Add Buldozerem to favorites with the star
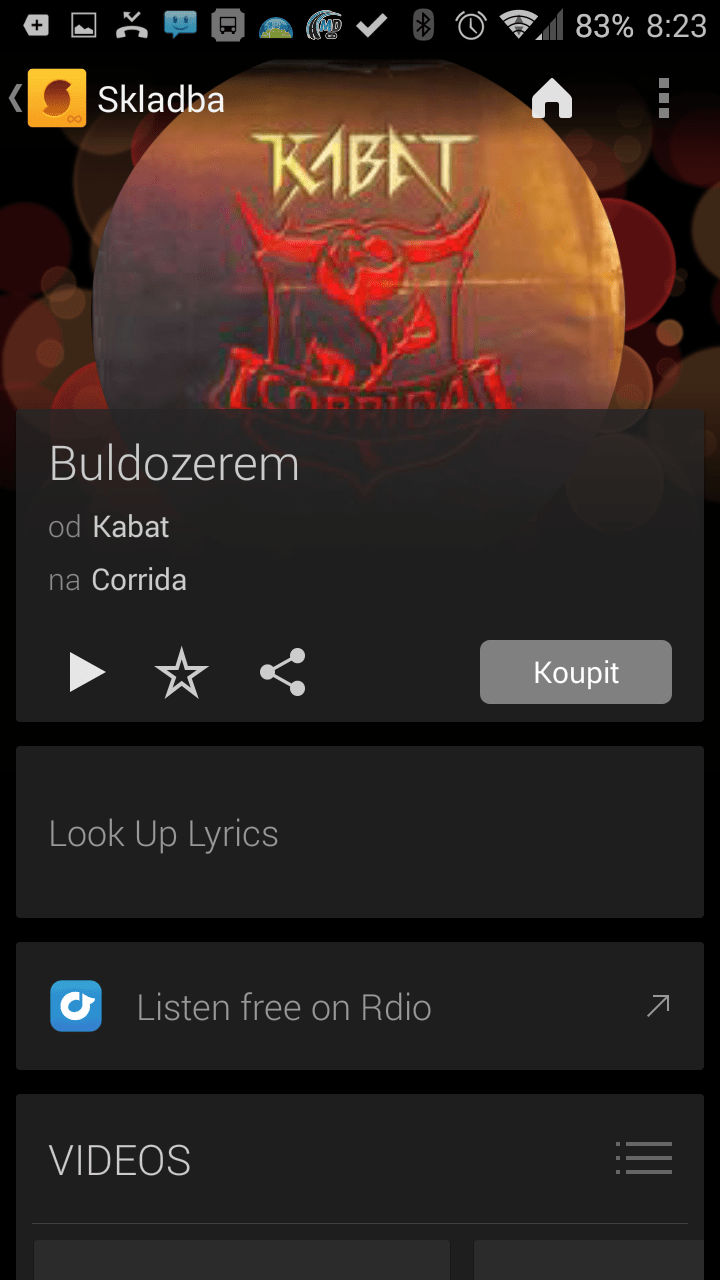This screenshot has height=1280, width=720. tap(182, 672)
